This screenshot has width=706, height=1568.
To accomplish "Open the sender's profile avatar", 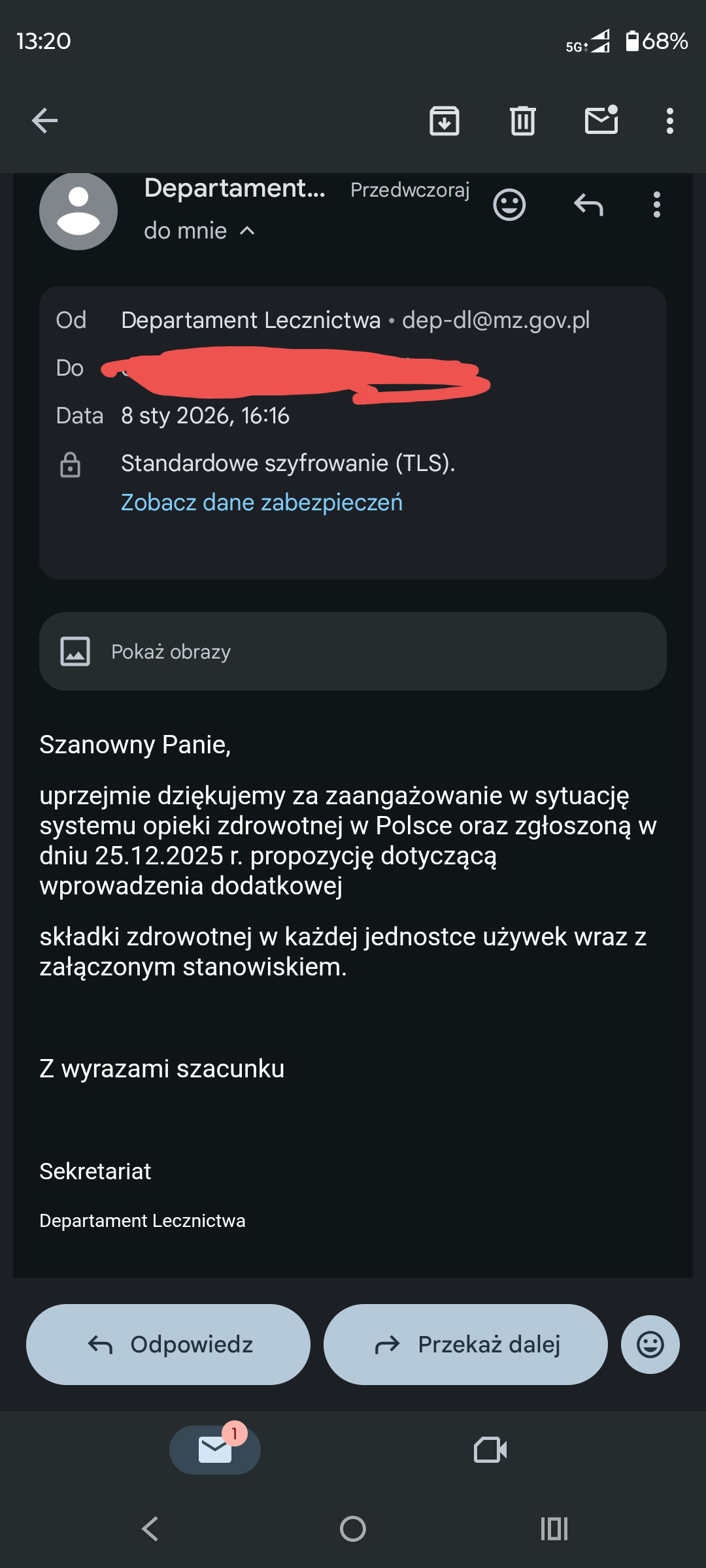I will [78, 210].
